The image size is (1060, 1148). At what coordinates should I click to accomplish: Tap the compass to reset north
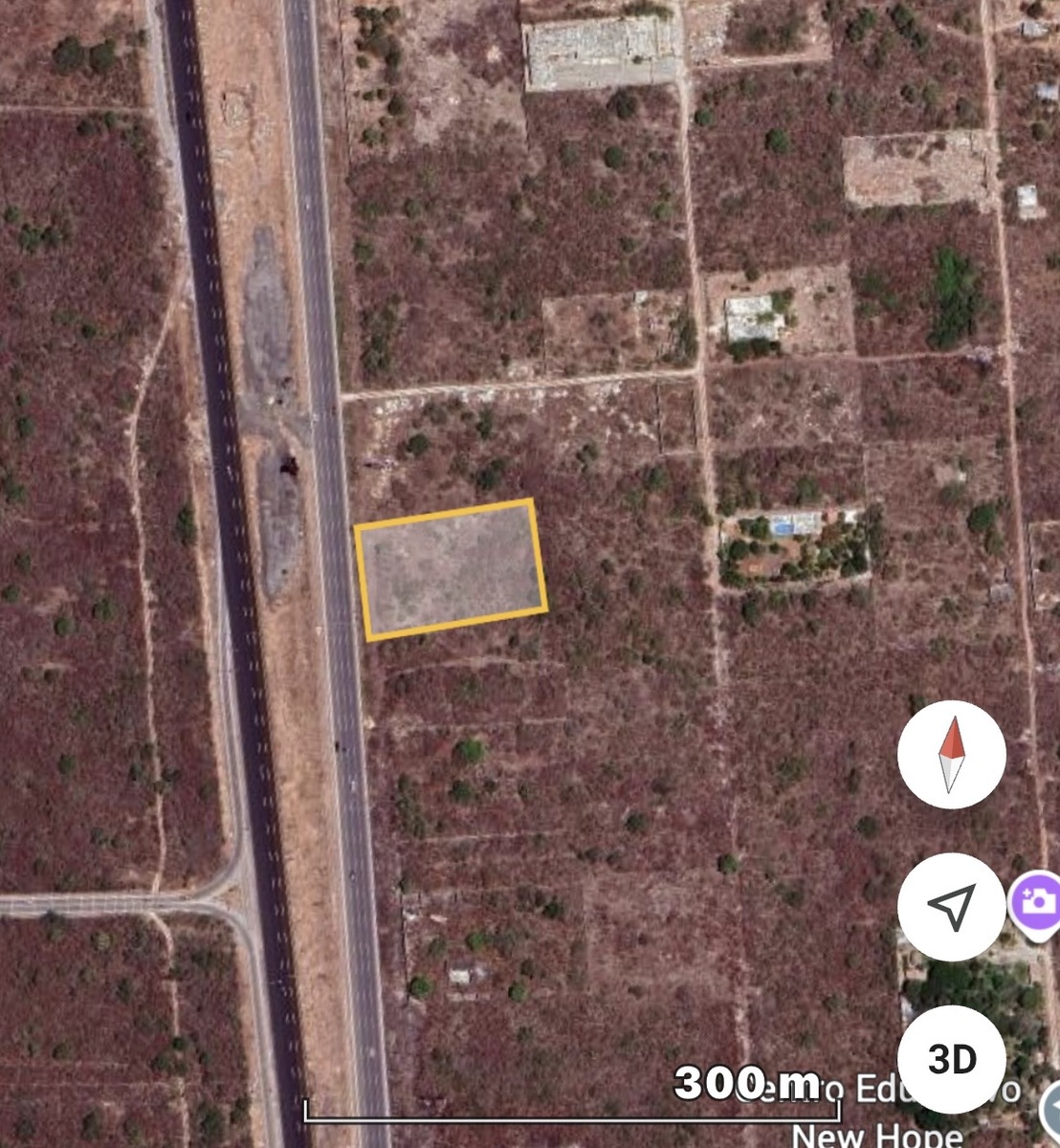951,754
